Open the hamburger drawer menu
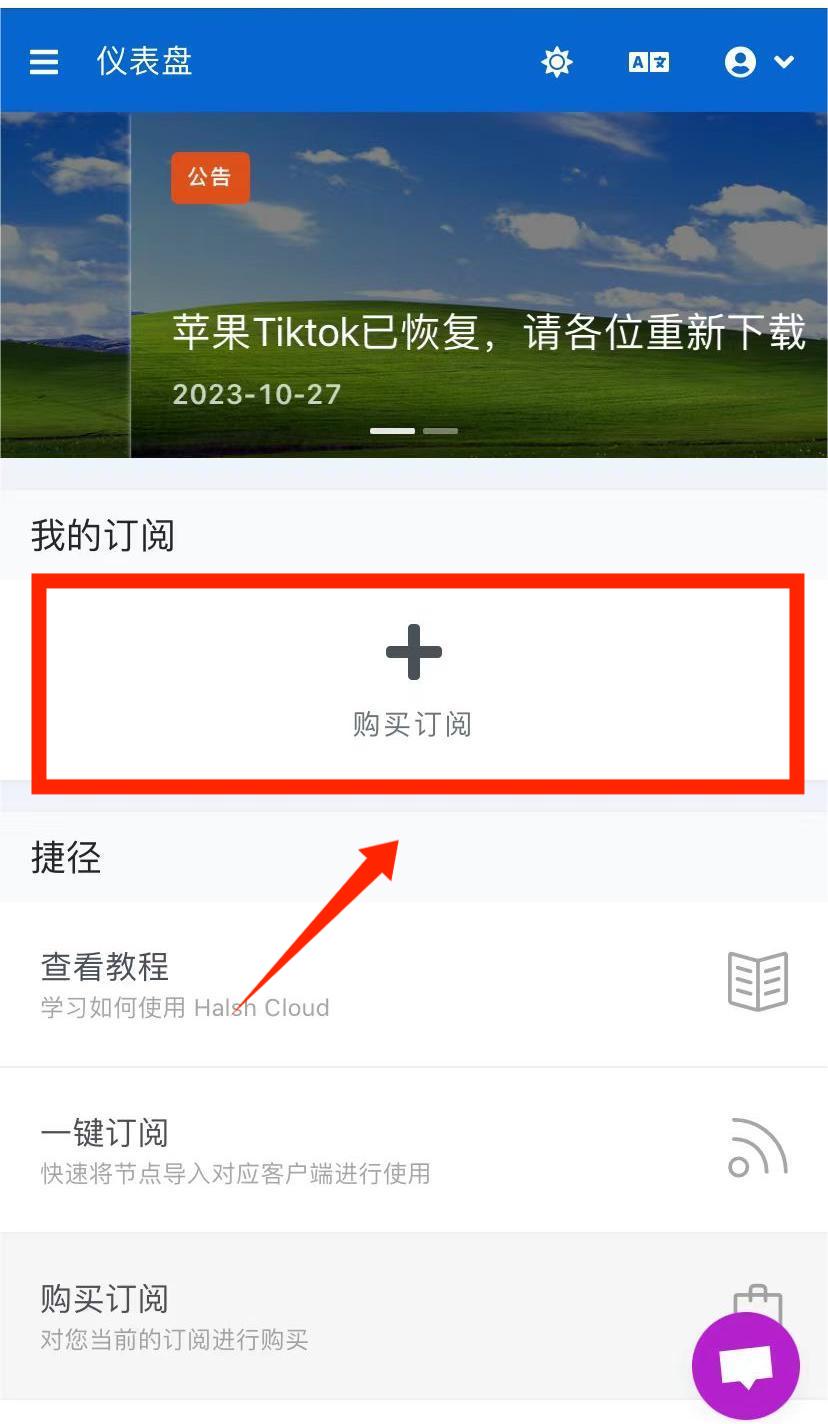This screenshot has height=1424, width=828. [x=44, y=62]
